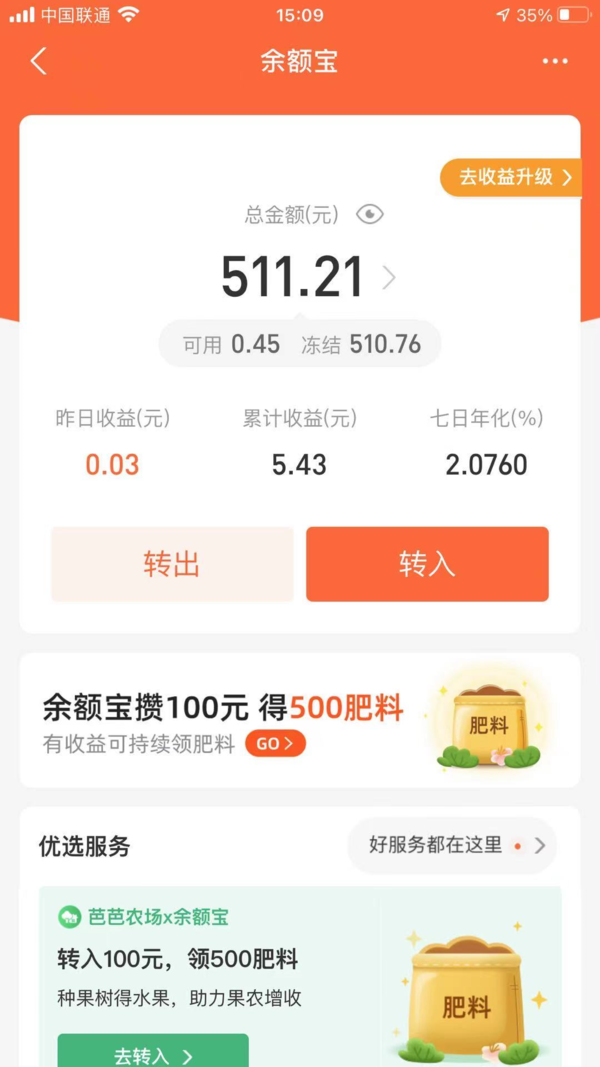Tap the 去收益升级 button

point(513,177)
